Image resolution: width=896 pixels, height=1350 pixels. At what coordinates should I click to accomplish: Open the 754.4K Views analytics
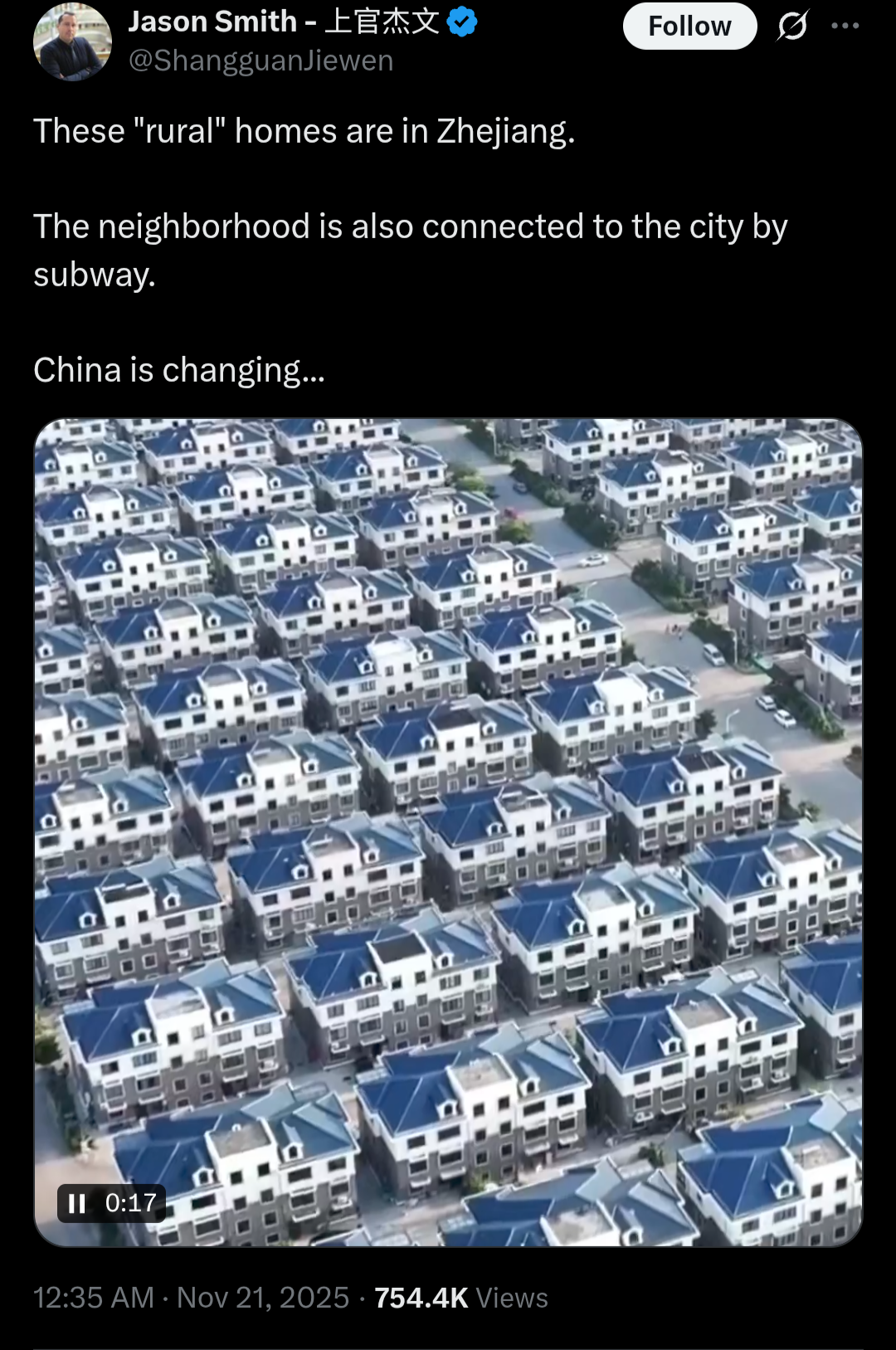click(460, 1298)
